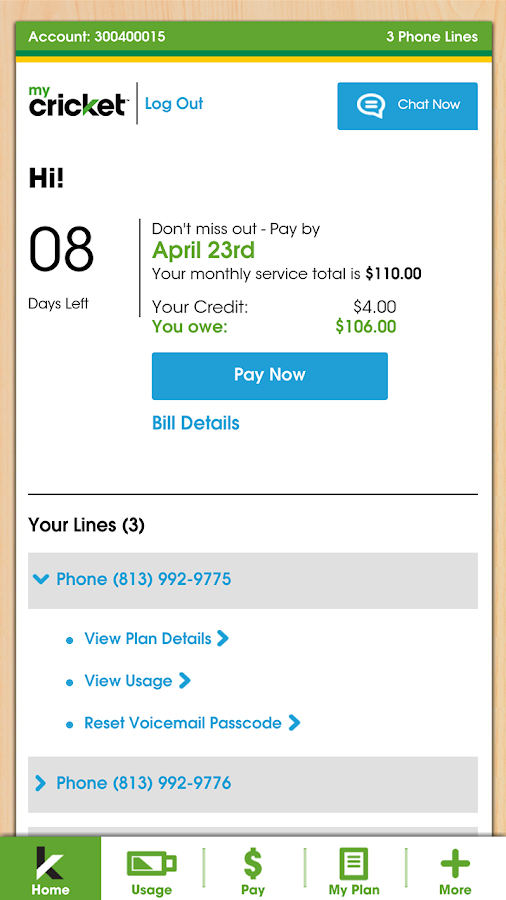The image size is (506, 900).
Task: Switch to the Pay tab
Action: pos(253,868)
